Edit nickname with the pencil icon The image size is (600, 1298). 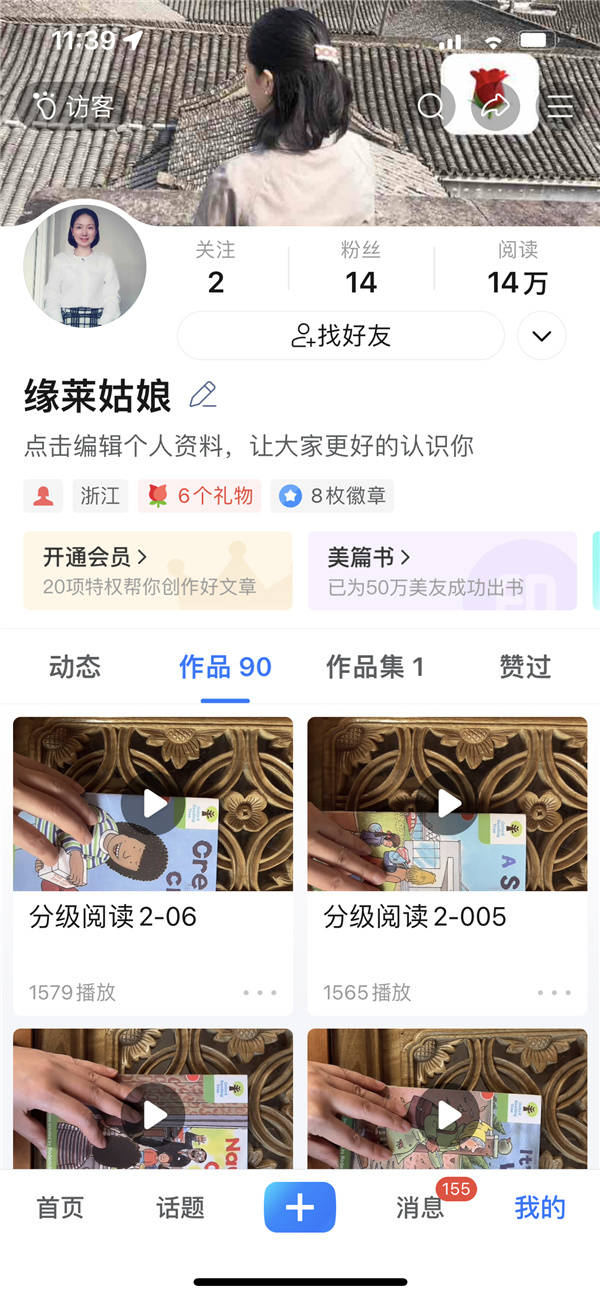click(x=203, y=396)
